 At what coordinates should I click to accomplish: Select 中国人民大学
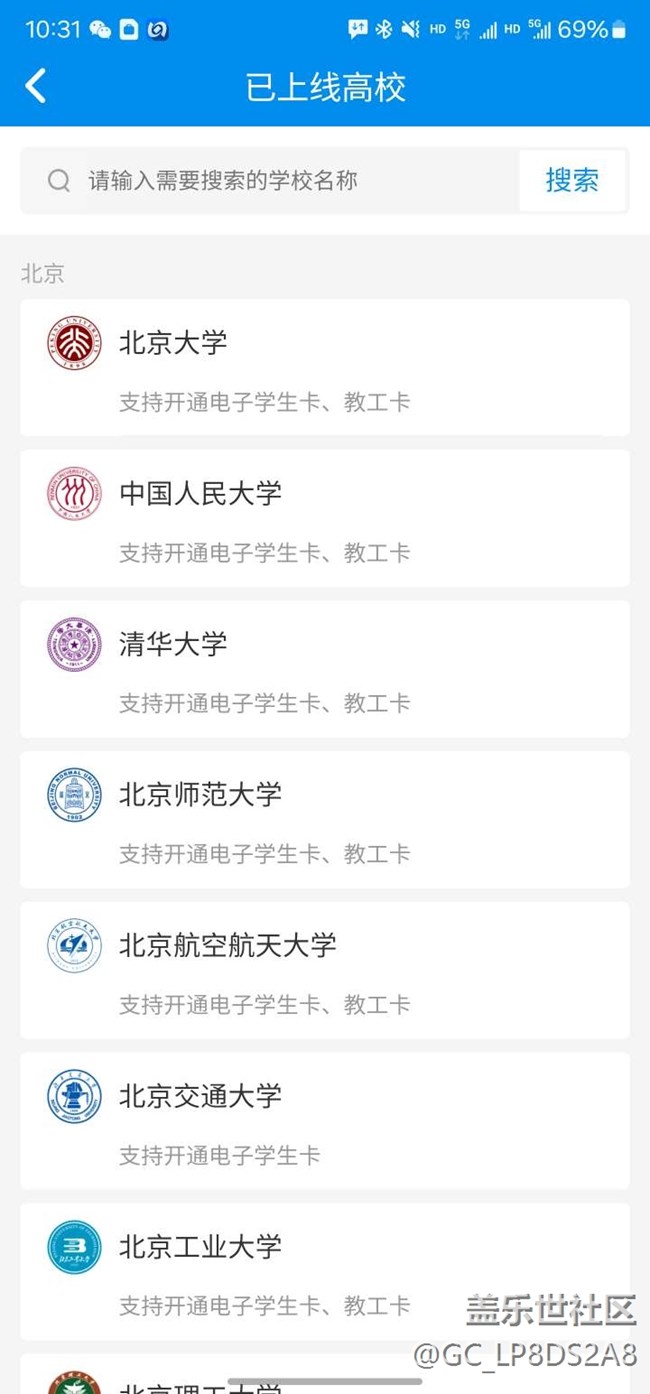[324, 518]
